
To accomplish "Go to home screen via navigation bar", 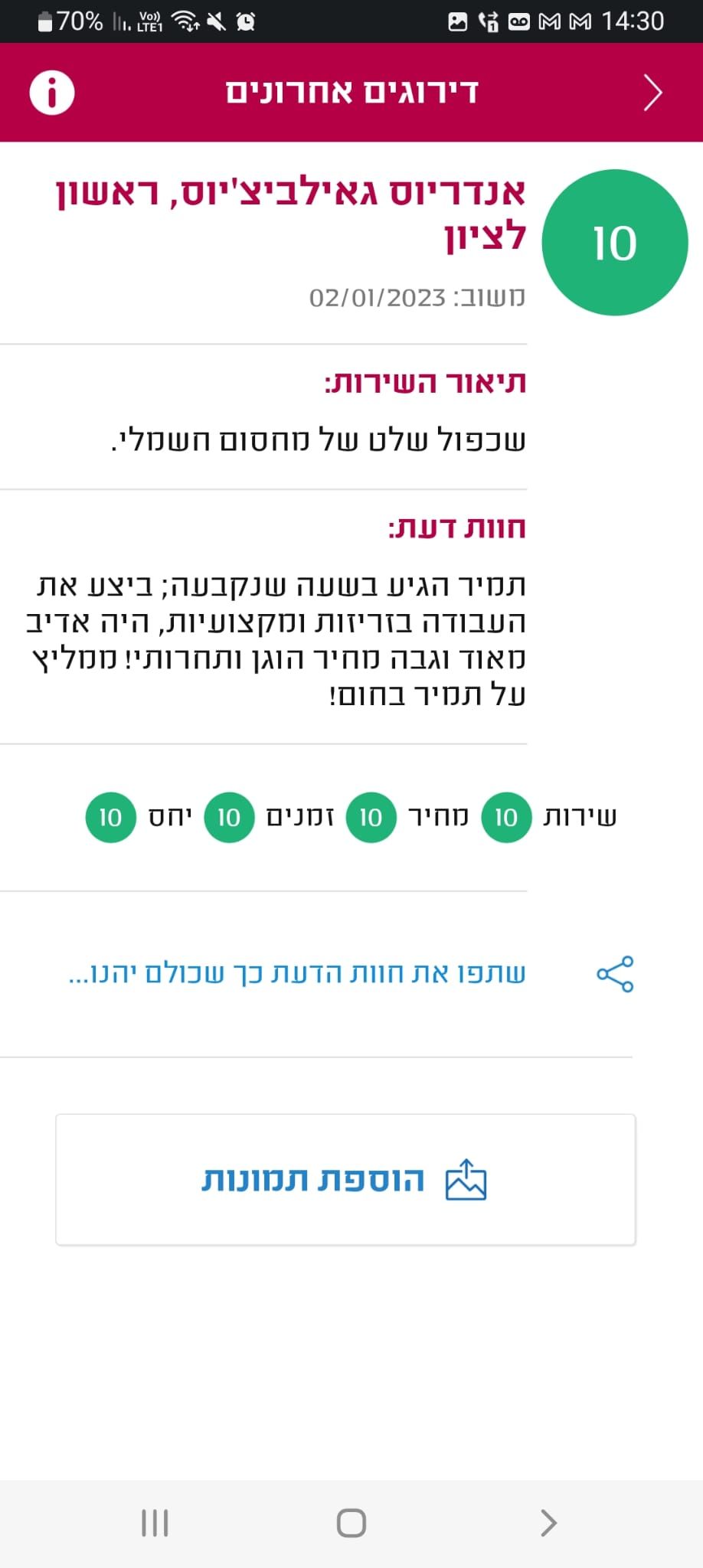I will [x=351, y=1523].
